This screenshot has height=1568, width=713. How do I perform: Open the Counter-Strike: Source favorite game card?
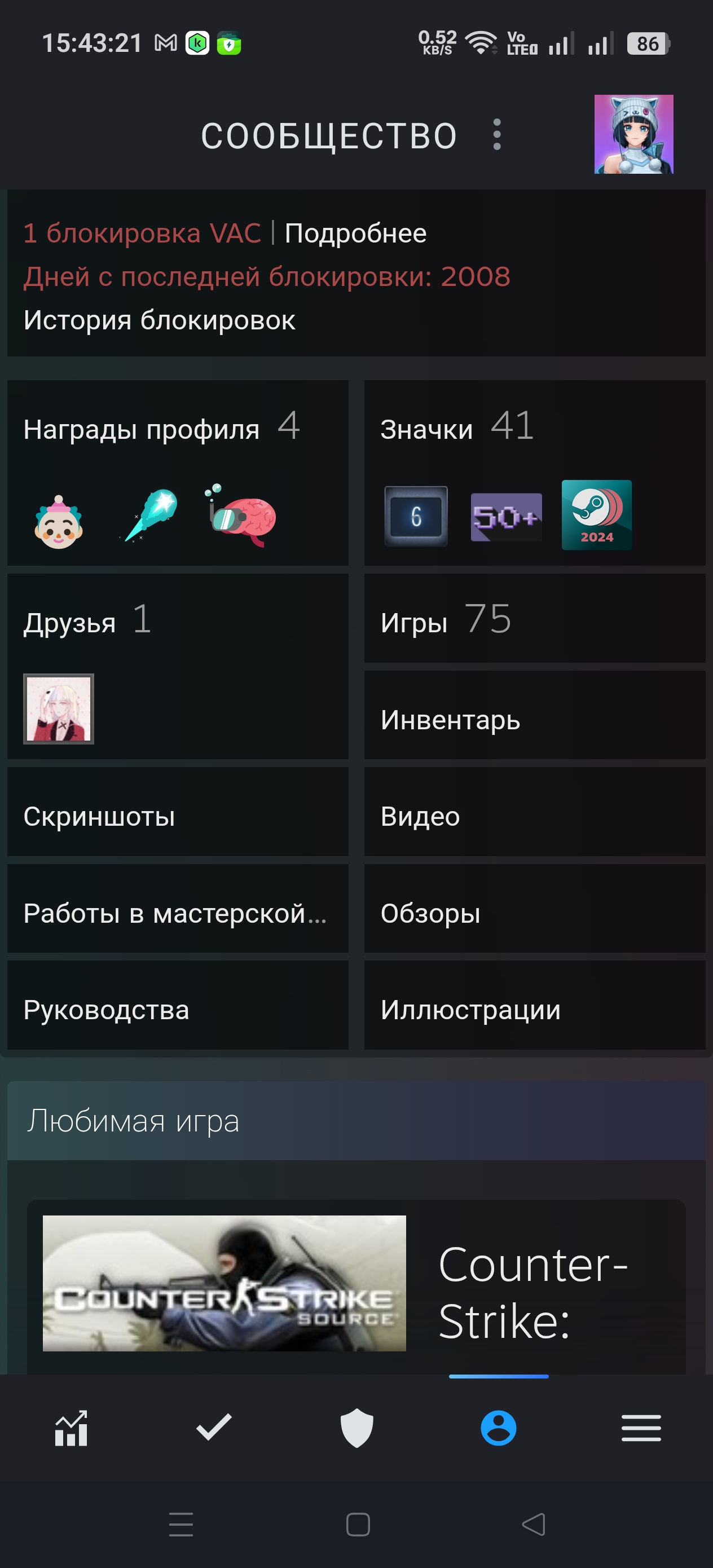point(355,1284)
